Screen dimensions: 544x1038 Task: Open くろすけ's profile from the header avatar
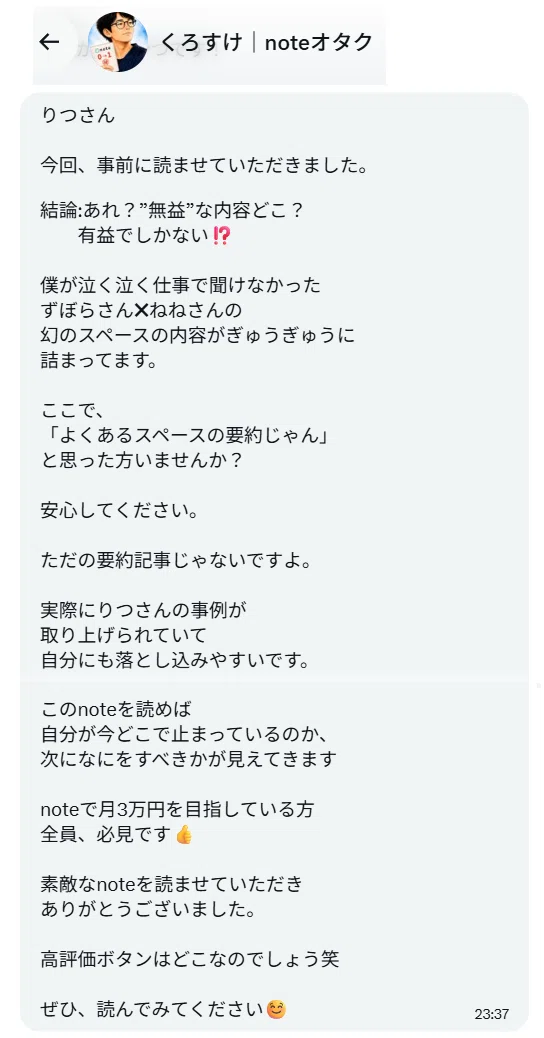[x=118, y=42]
